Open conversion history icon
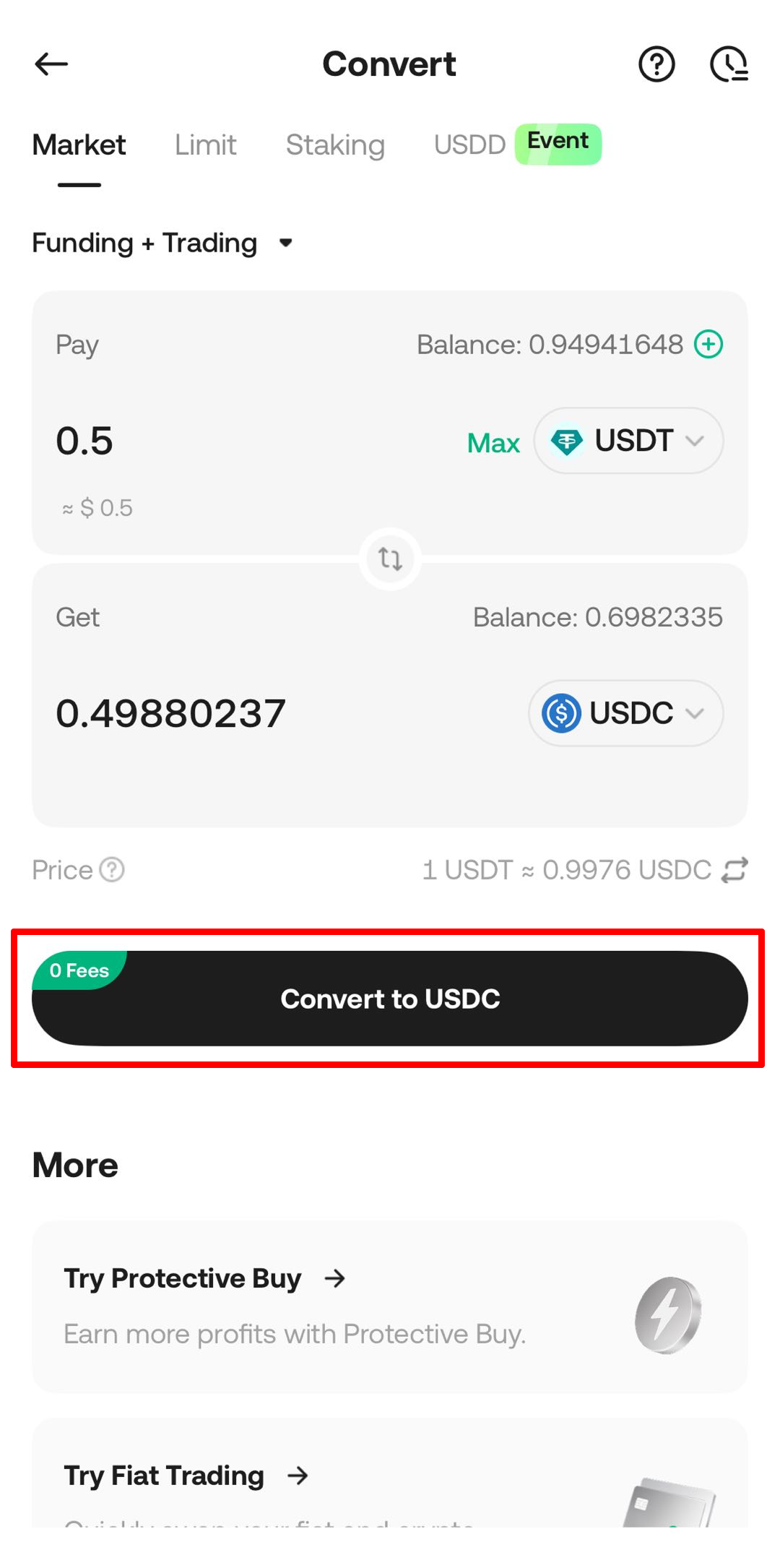The width and height of the screenshot is (780, 1568). [729, 64]
